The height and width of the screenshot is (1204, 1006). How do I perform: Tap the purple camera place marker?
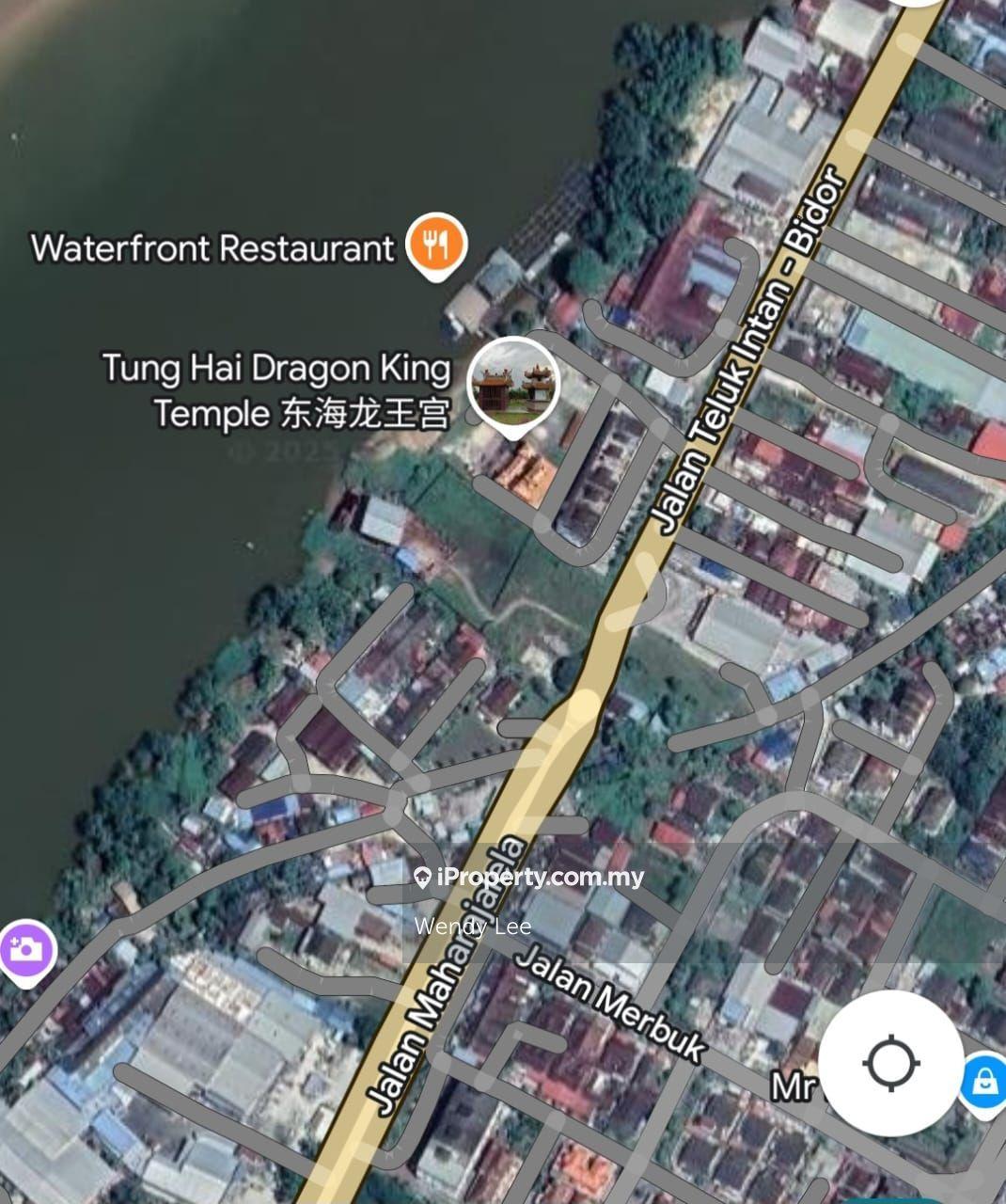click(24, 949)
